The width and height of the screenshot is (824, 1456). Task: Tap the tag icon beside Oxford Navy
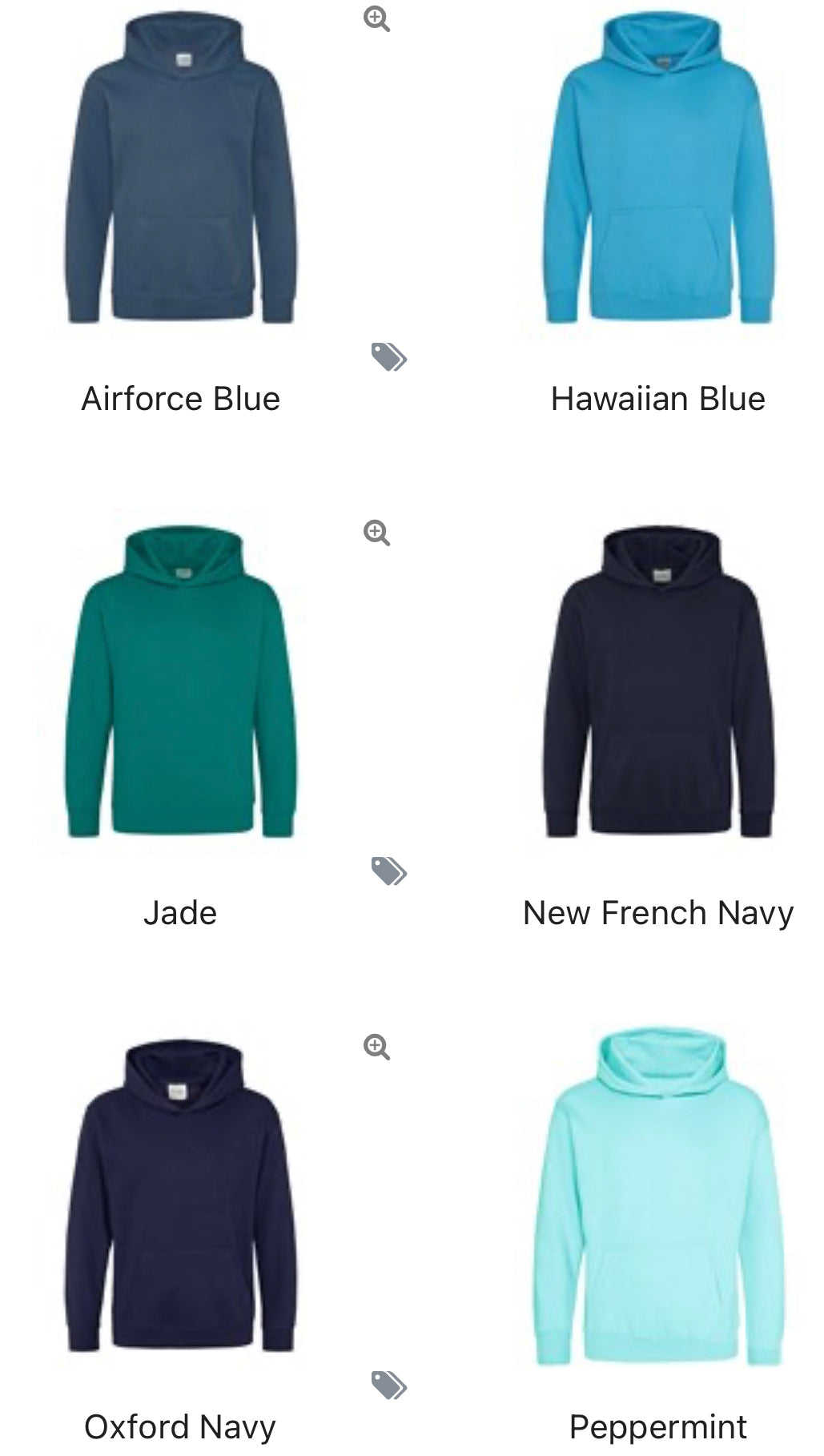pos(389,1386)
